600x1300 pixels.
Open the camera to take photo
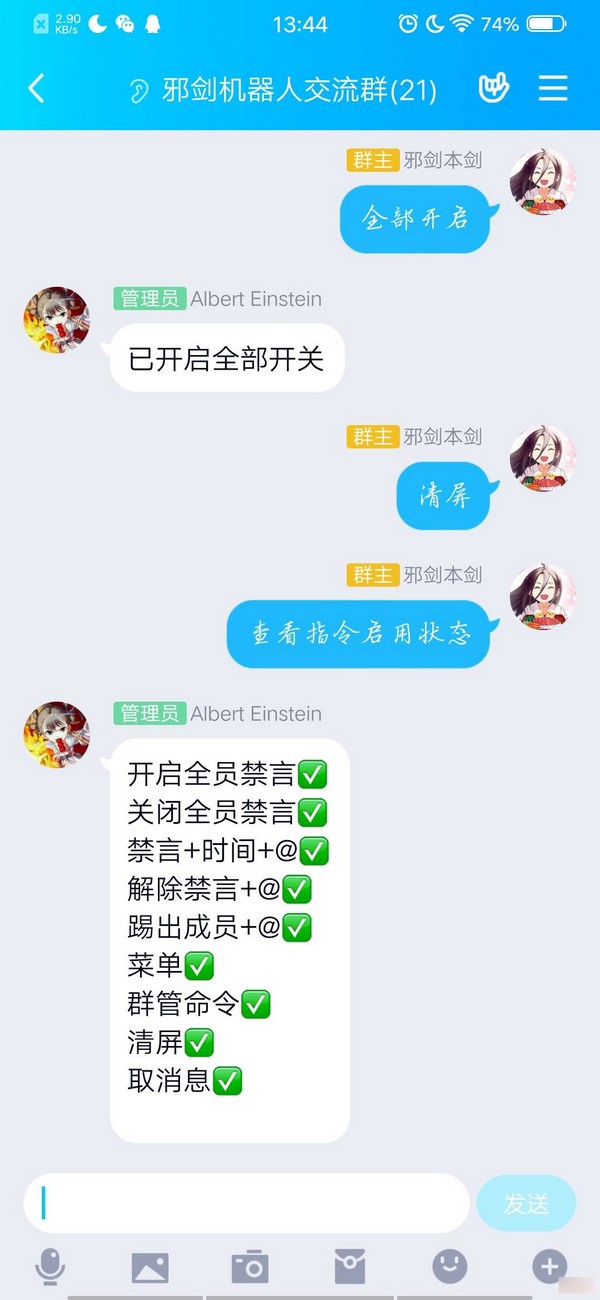[249, 1267]
